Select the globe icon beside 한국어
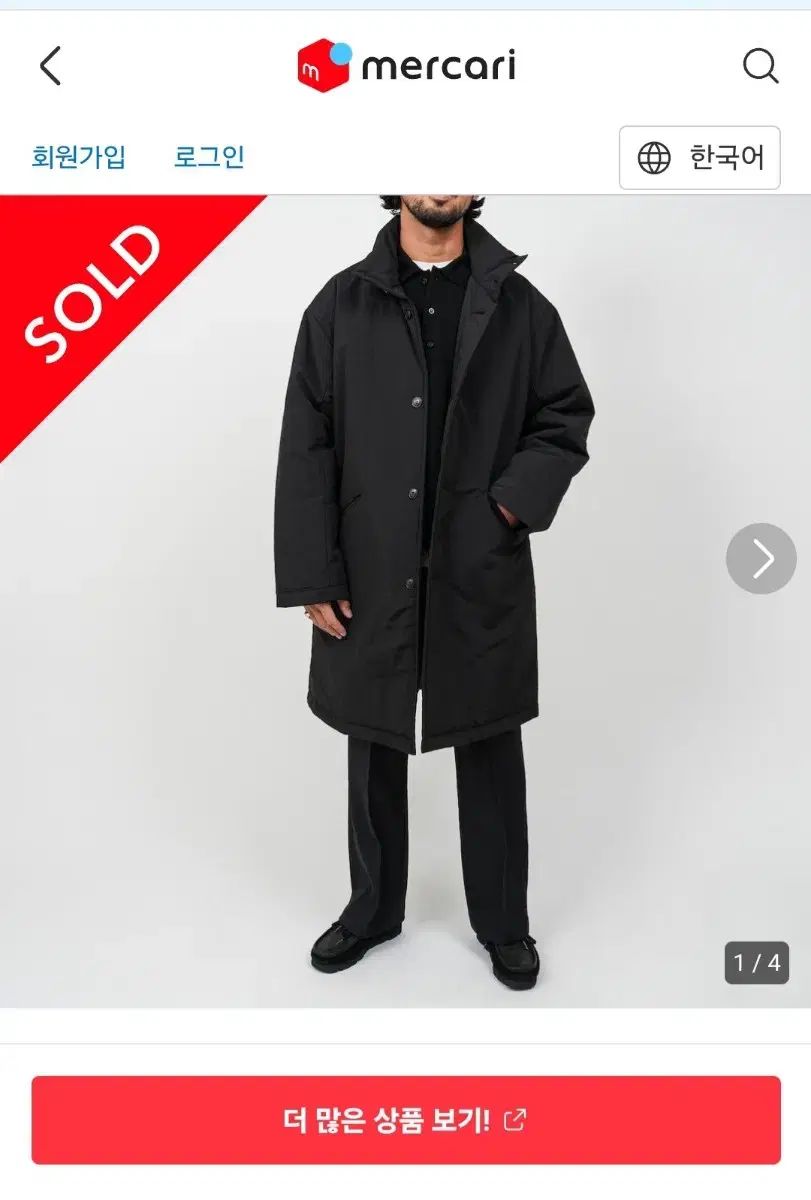This screenshot has height=1200, width=811. (x=656, y=157)
